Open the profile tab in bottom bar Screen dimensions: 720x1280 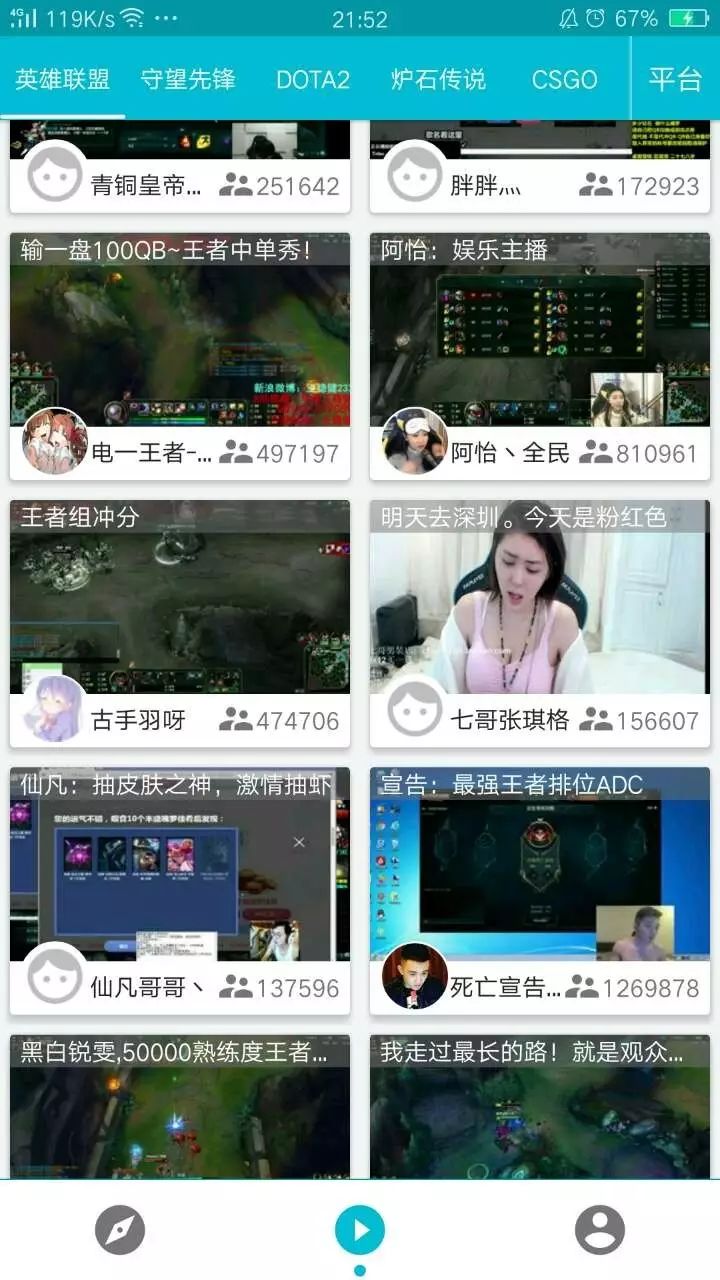tap(600, 1230)
